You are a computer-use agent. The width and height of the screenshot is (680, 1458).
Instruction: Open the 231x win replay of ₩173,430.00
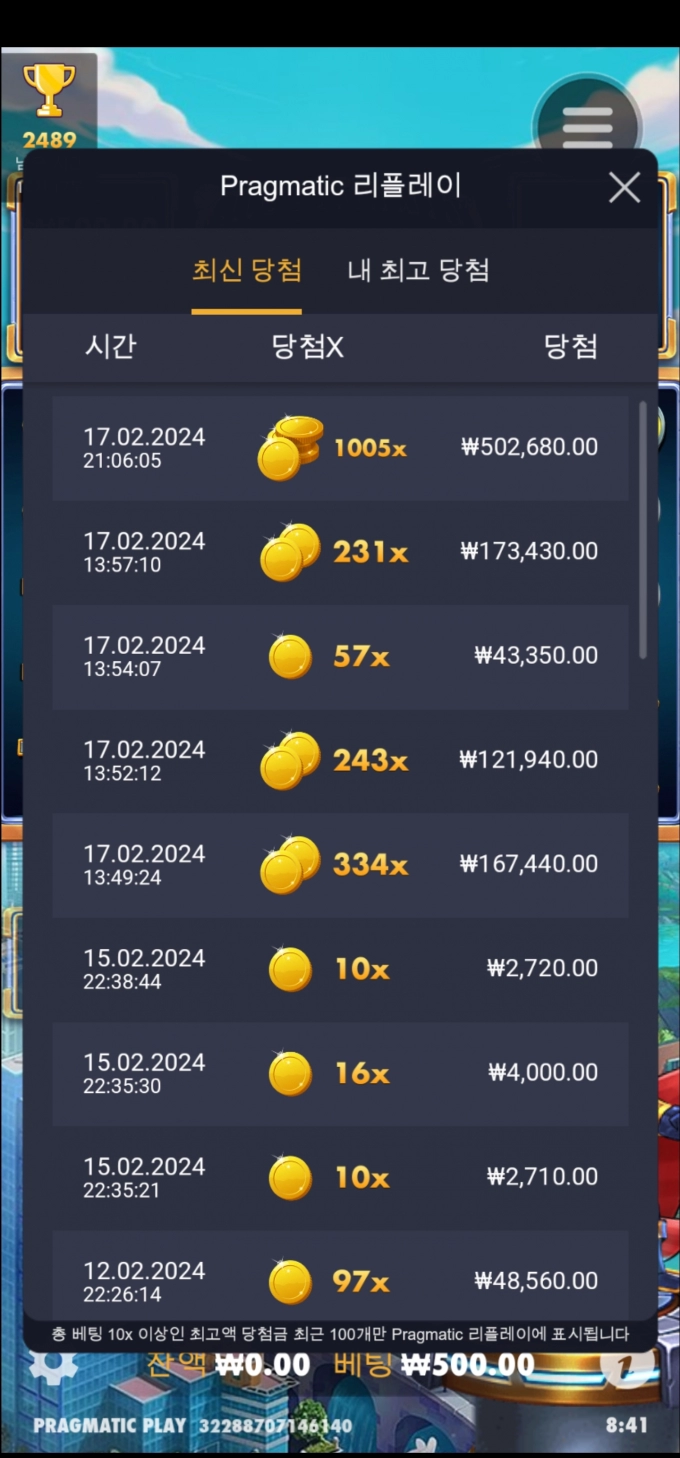coord(340,552)
